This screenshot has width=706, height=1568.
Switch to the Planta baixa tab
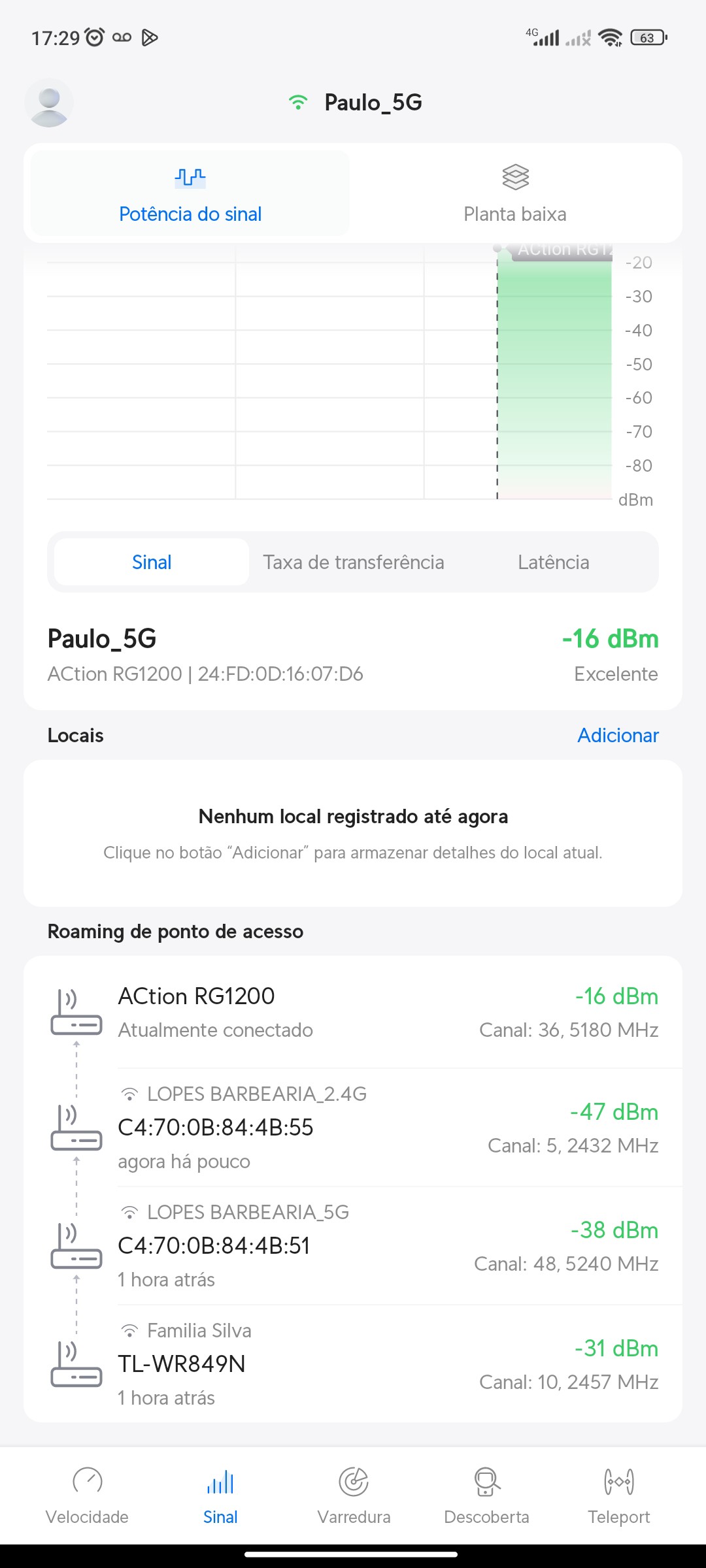(x=515, y=194)
